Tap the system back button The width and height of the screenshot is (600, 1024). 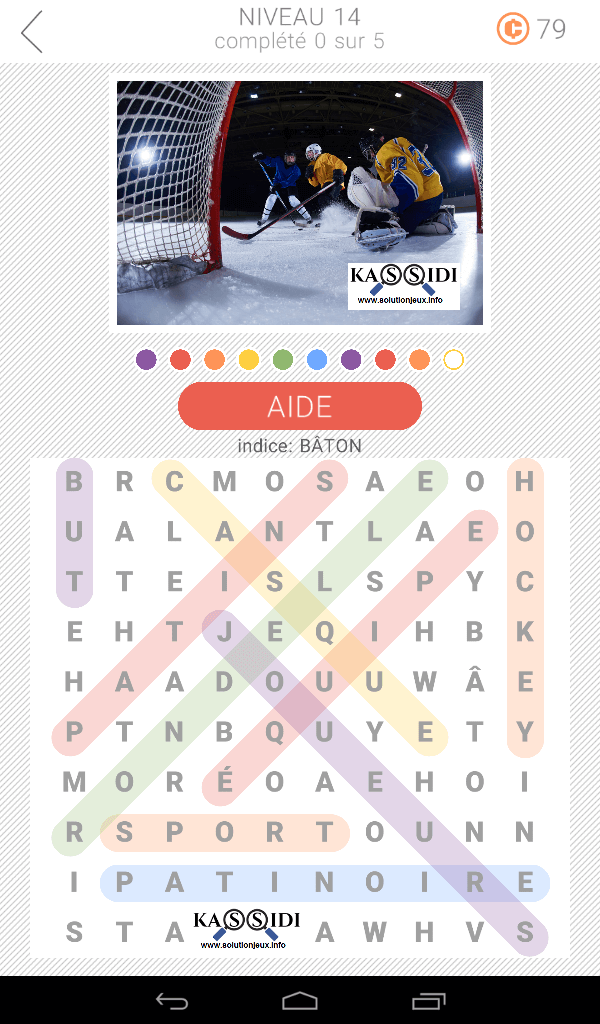[172, 1000]
